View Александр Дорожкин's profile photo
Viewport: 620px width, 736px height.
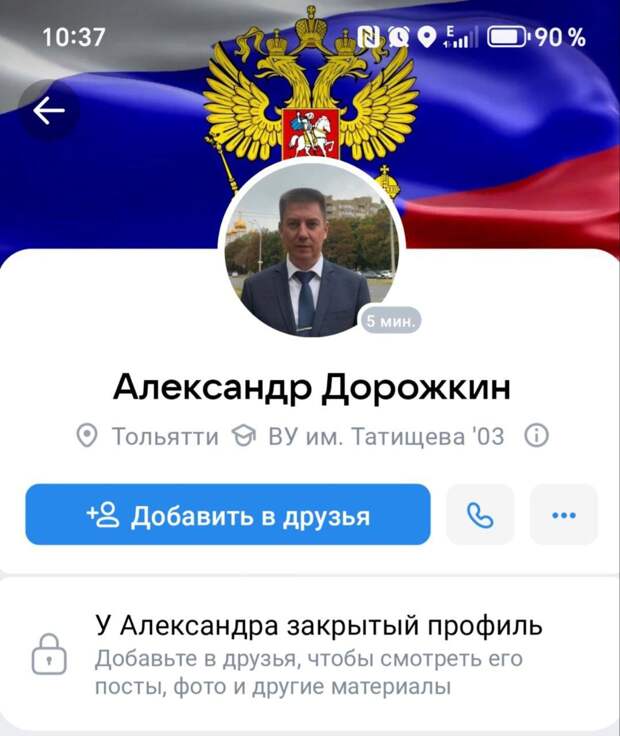310,250
